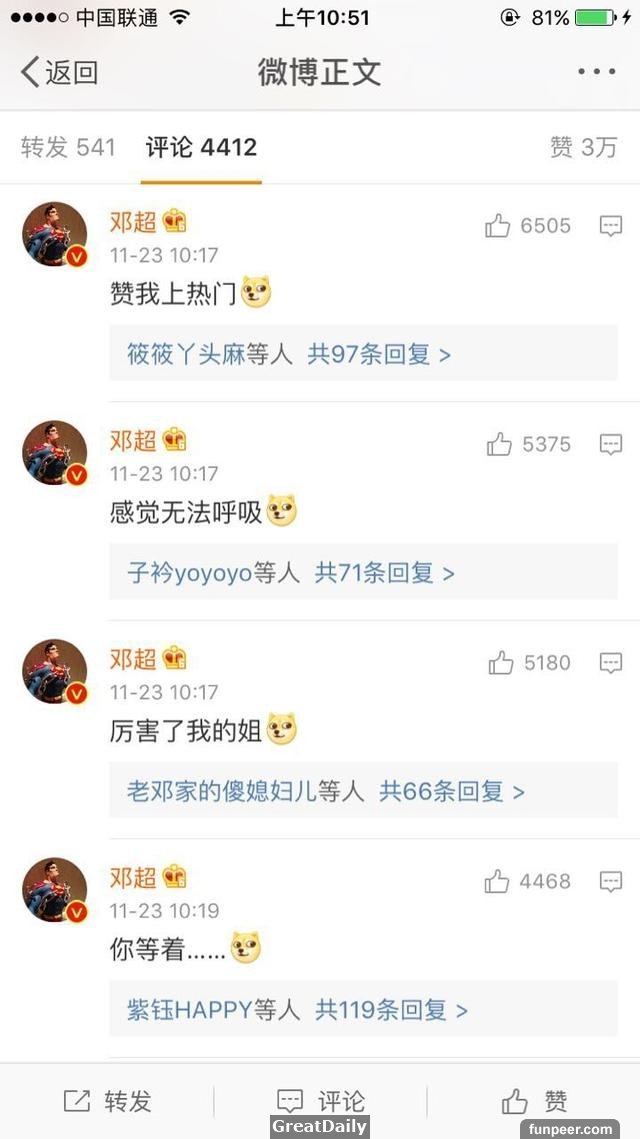Screen dimensions: 640x1139
Task: Tap 赞 in the bottom bar
Action: click(534, 1101)
